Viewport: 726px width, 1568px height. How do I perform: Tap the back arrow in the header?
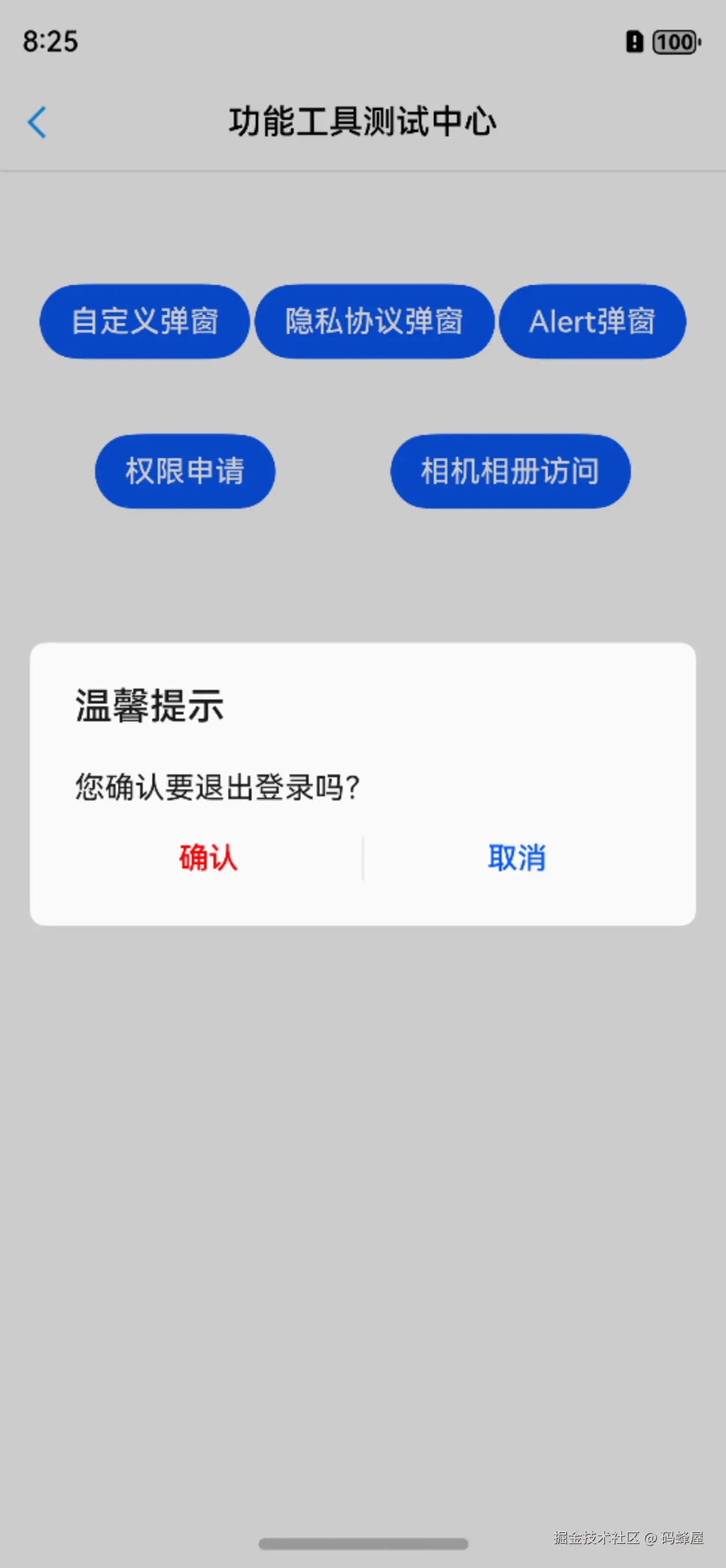(x=37, y=122)
